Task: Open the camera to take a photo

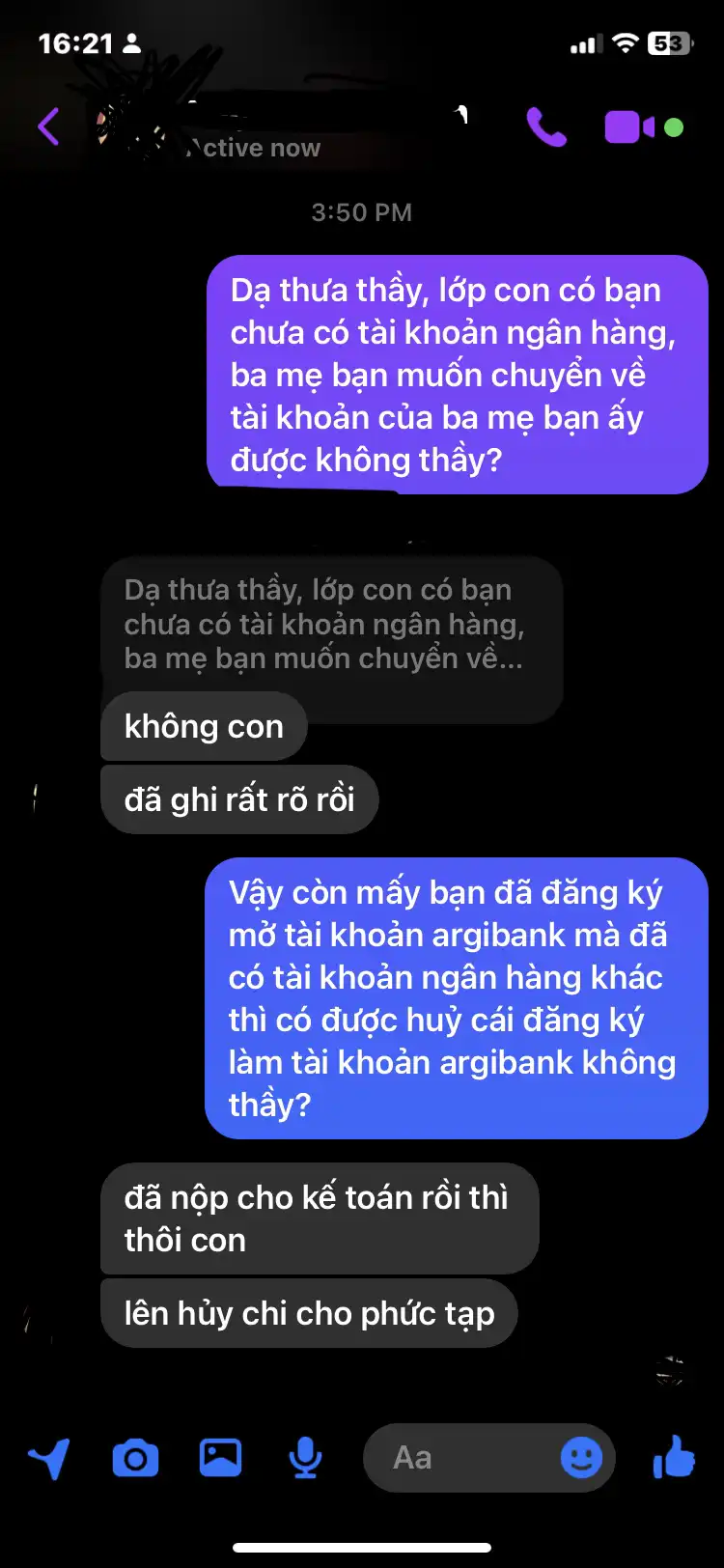Action: [135, 1458]
